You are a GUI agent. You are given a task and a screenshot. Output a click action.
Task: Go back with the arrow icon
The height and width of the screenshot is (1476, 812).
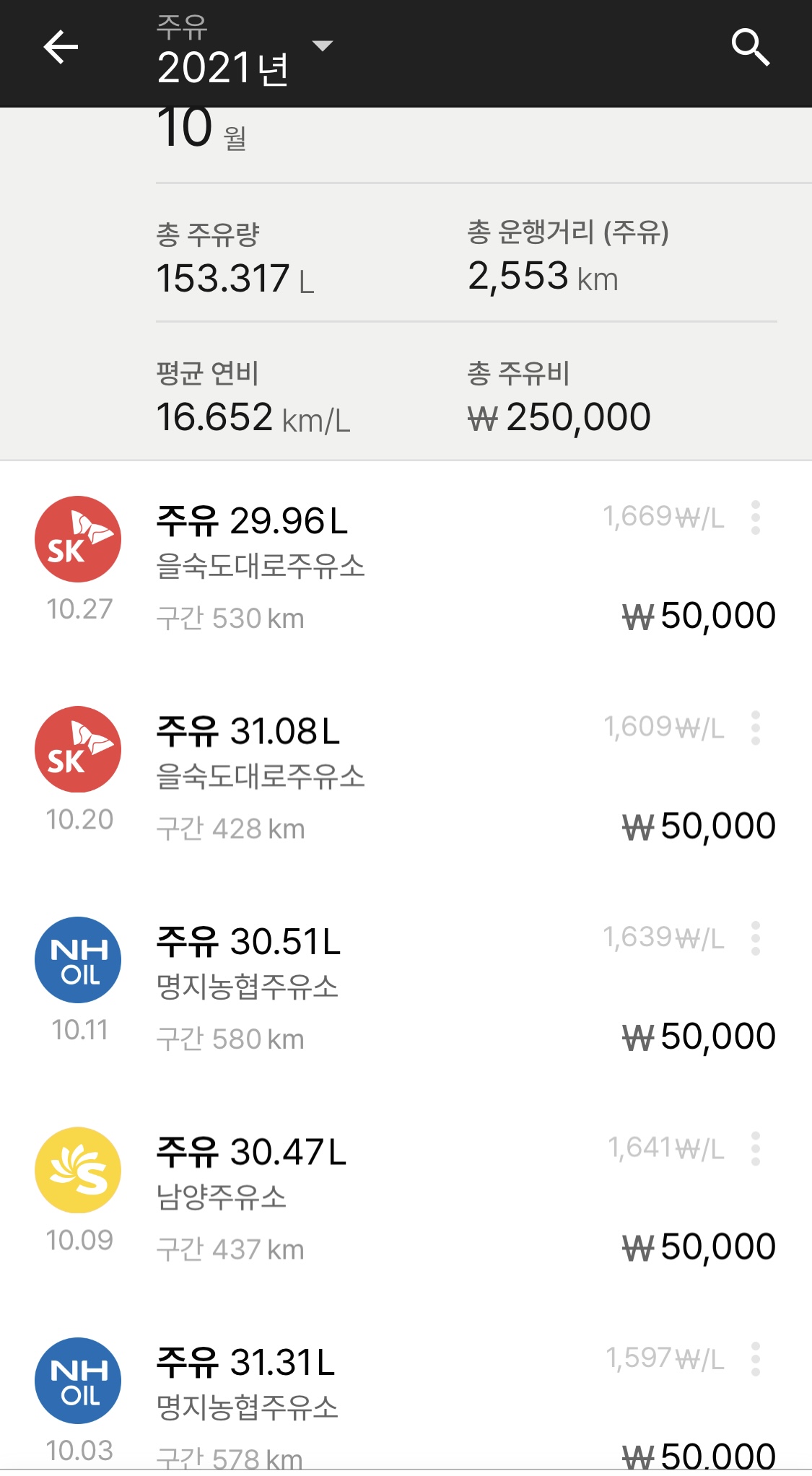pos(61,48)
